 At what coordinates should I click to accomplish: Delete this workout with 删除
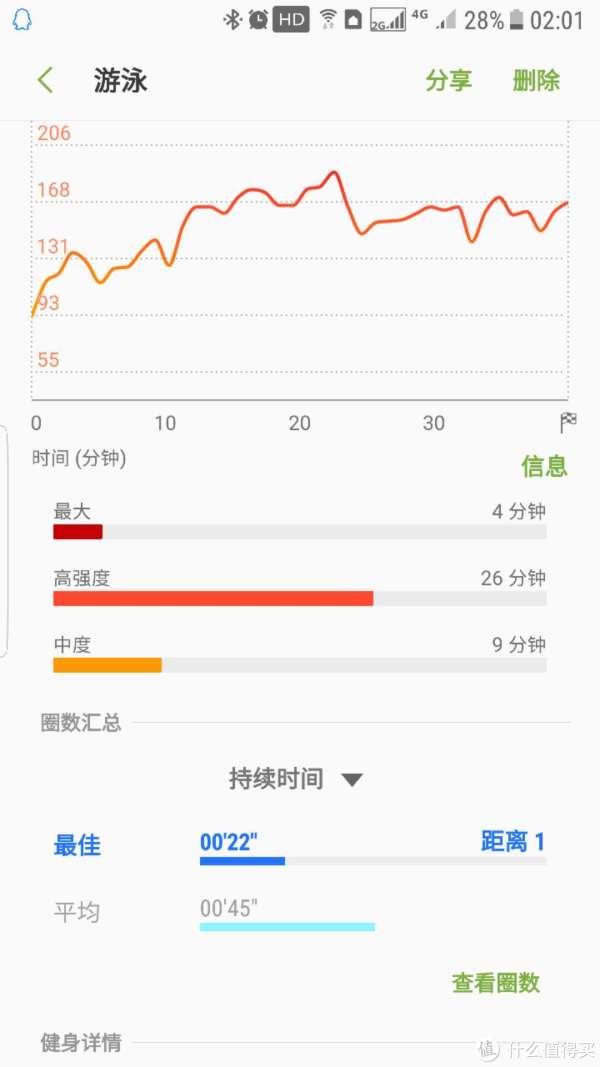tap(536, 80)
